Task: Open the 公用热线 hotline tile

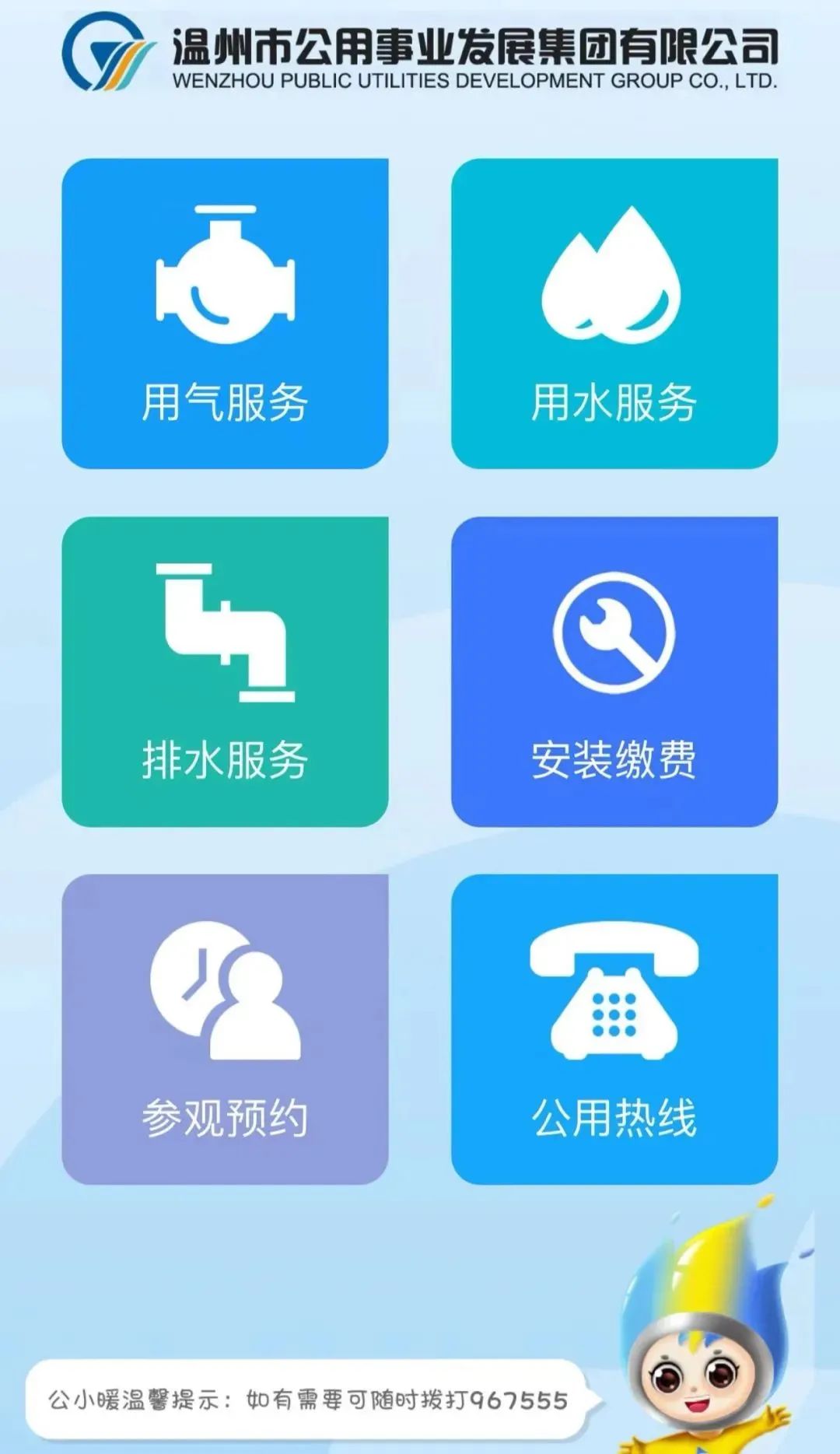Action: [x=614, y=1029]
